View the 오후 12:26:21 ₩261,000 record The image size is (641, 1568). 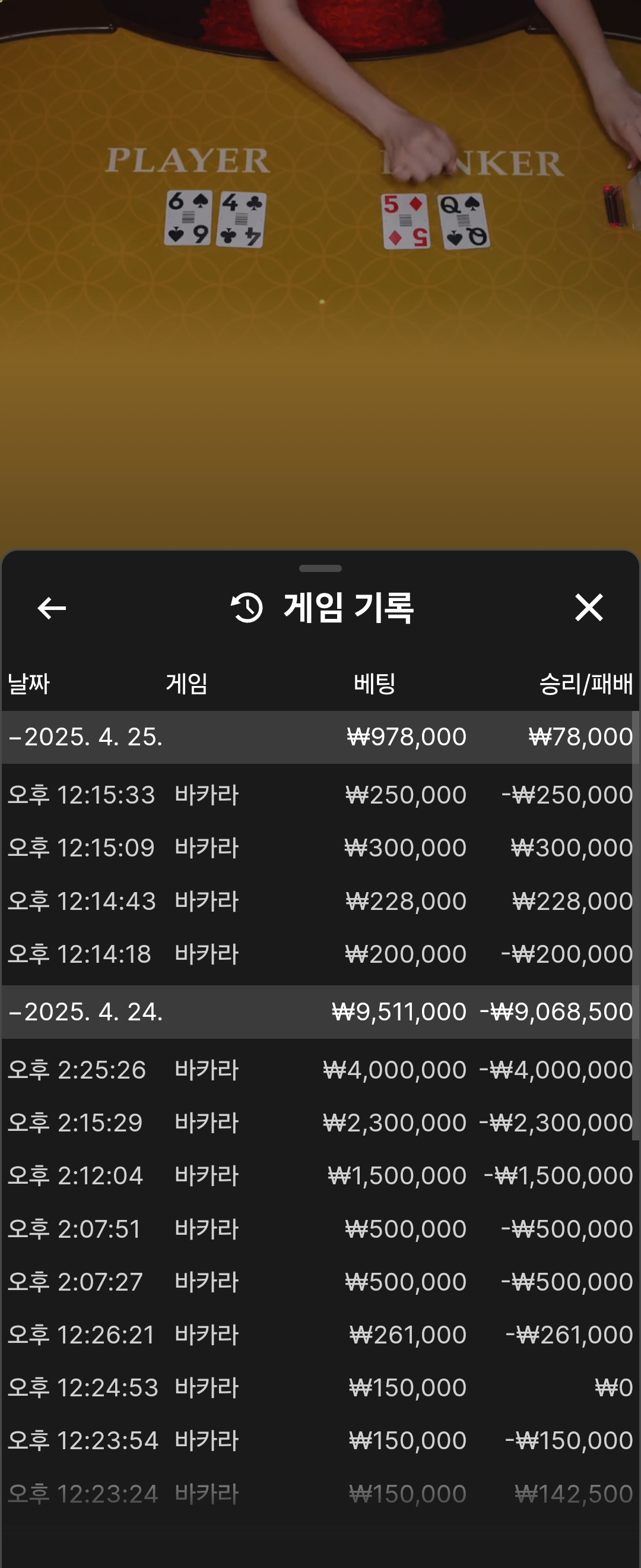[x=320, y=1335]
